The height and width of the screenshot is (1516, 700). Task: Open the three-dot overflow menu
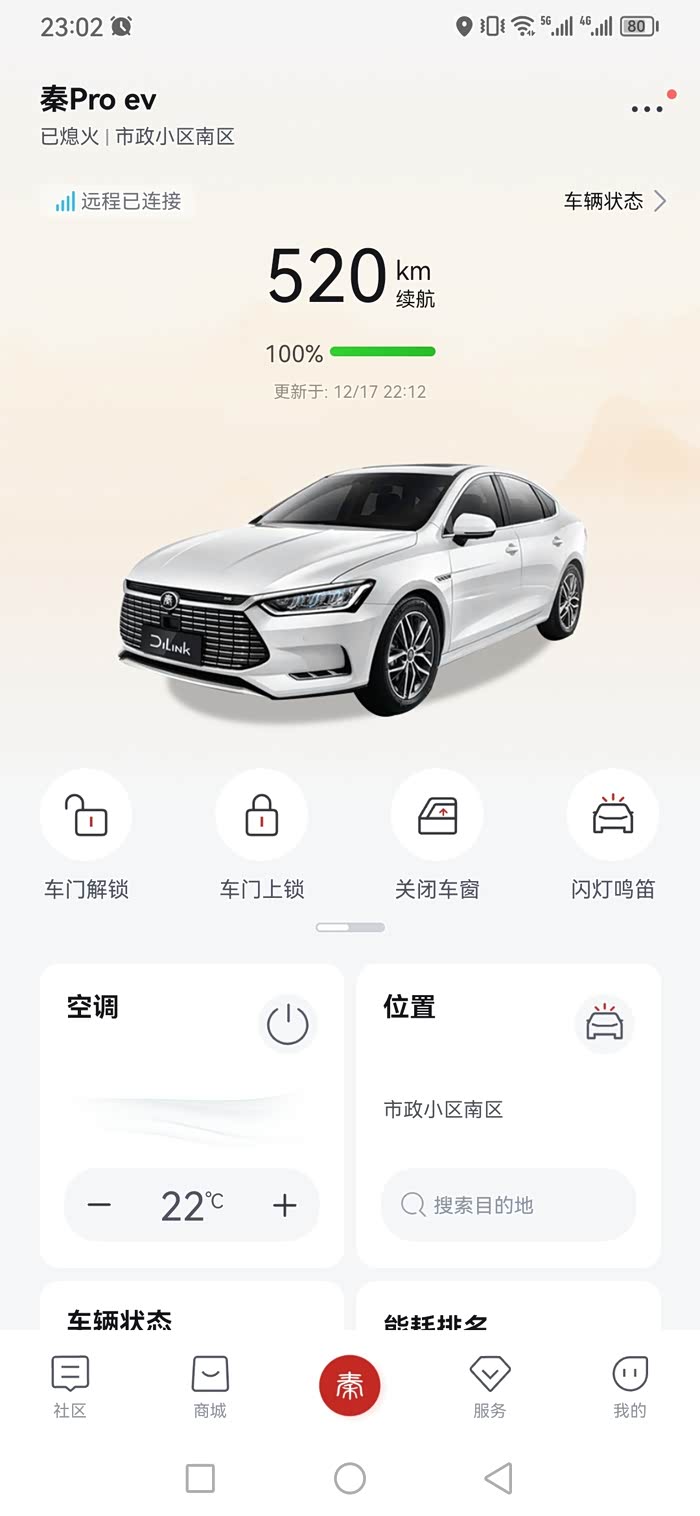[x=647, y=109]
